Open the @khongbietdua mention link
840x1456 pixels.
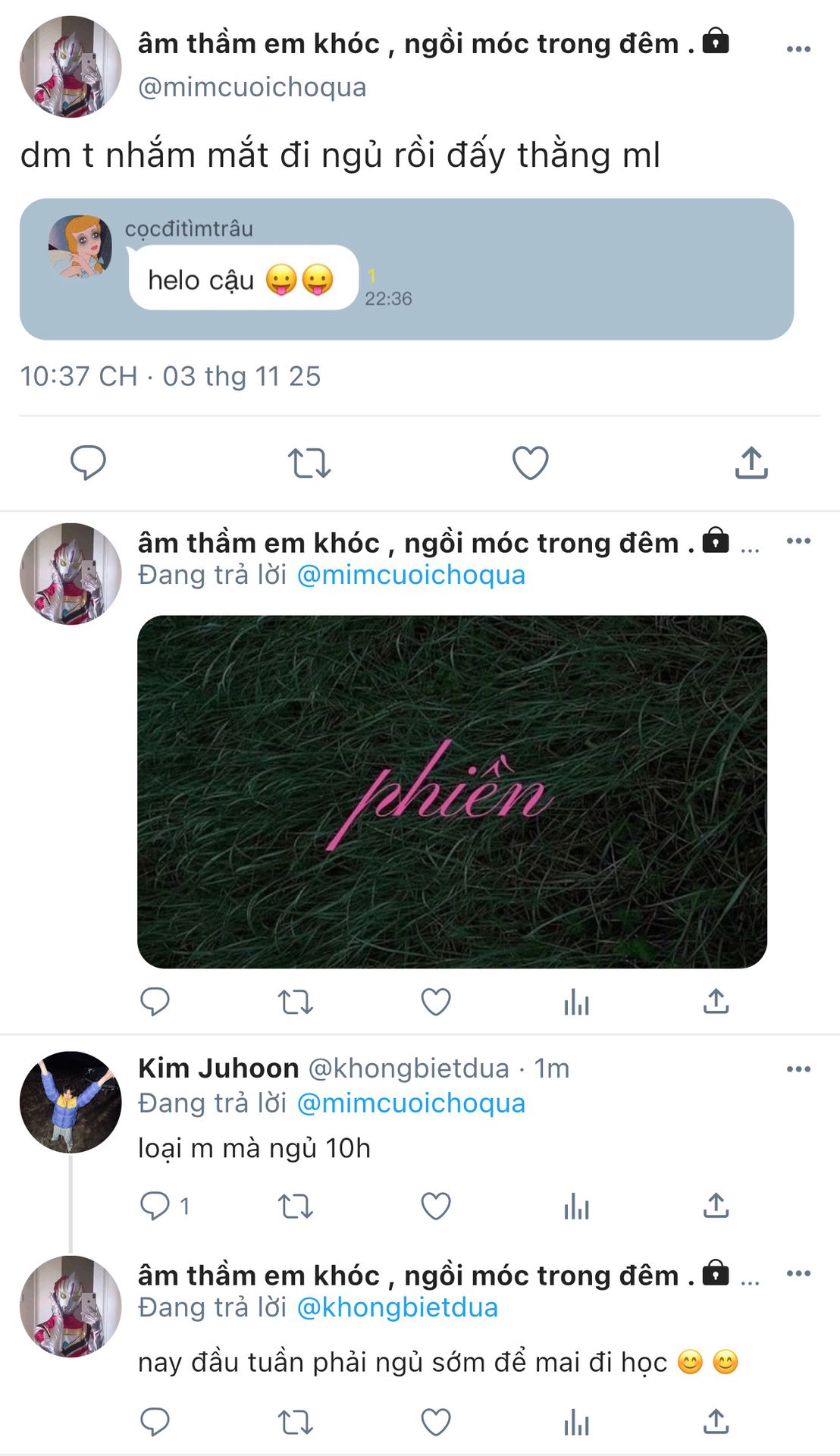tap(397, 1307)
